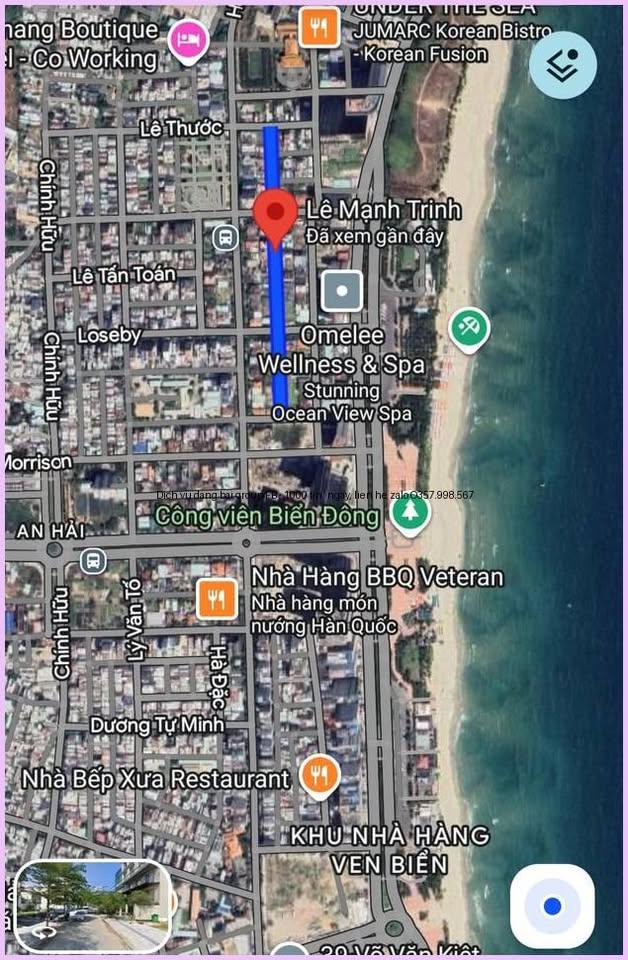The image size is (628, 960).
Task: Center map on my current location
Action: tap(552, 907)
